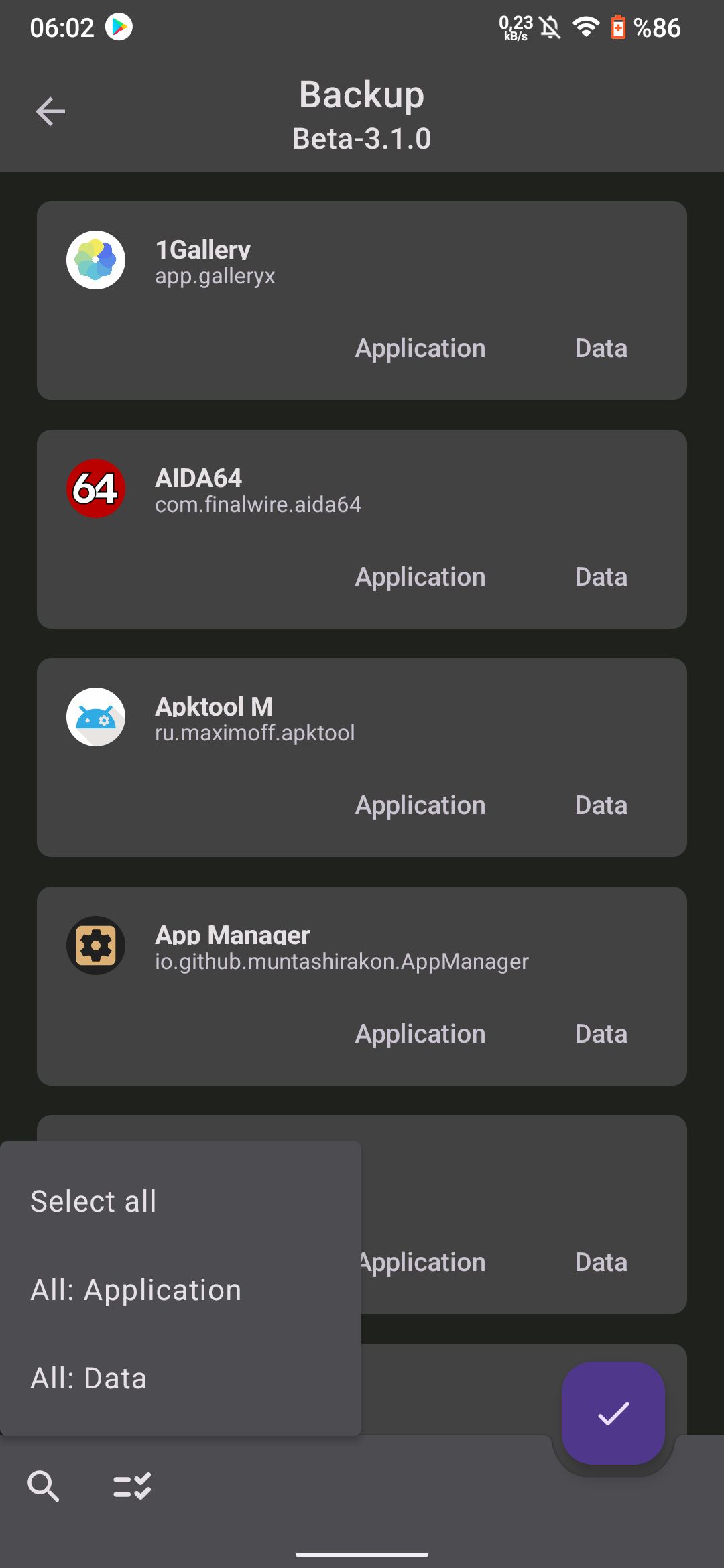Tap the checklist selection icon in the bottom bar
724x1568 pixels.
click(x=132, y=1486)
